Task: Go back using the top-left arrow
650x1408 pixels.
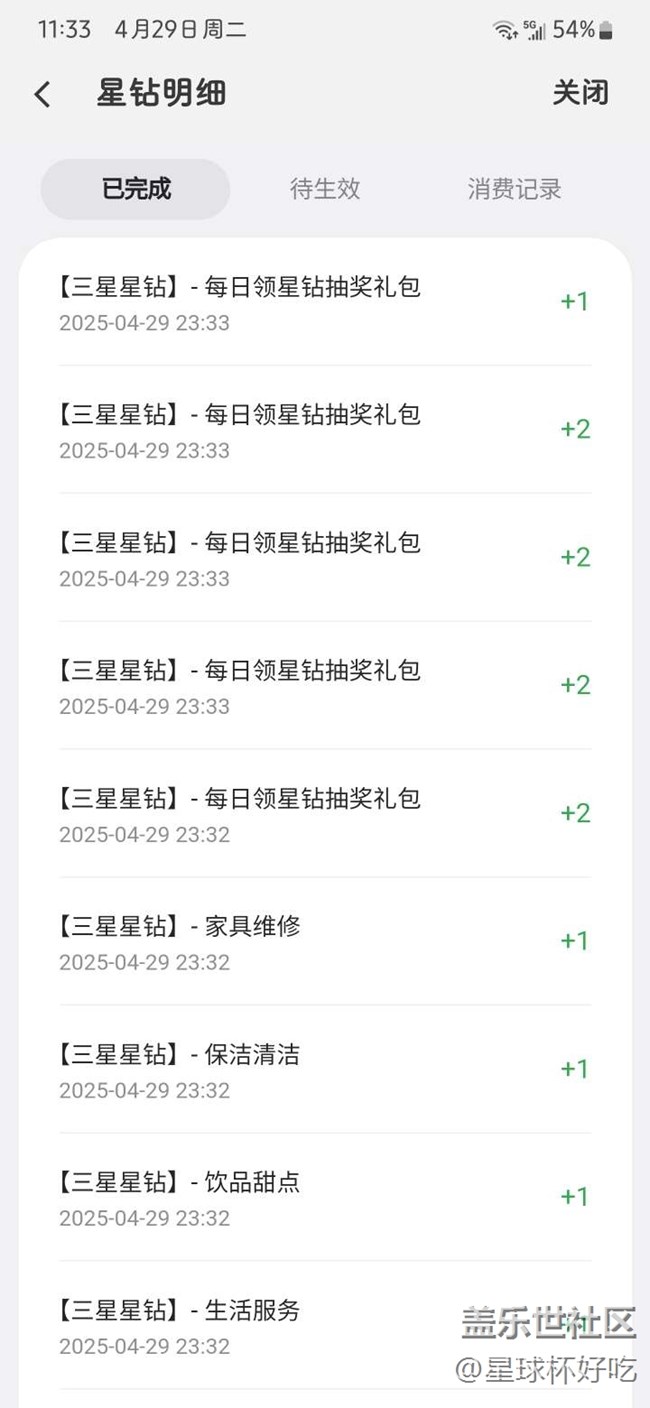Action: tap(42, 94)
